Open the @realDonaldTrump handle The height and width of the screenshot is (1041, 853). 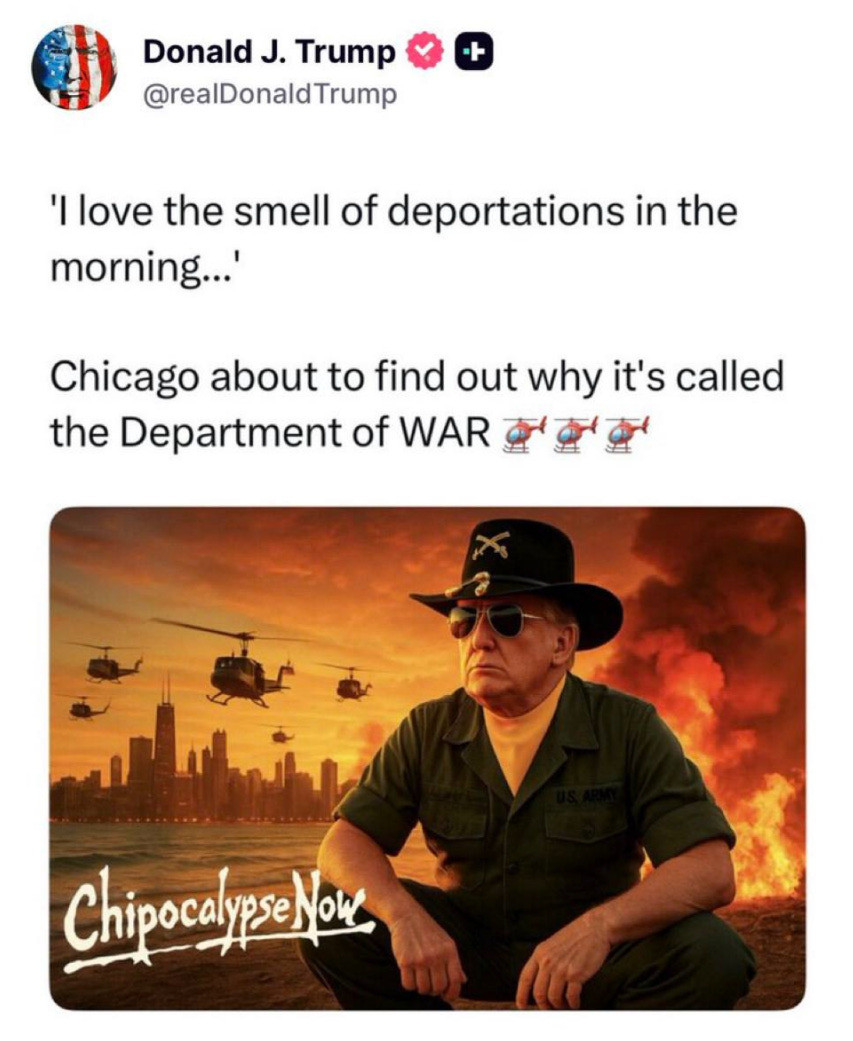[x=270, y=94]
